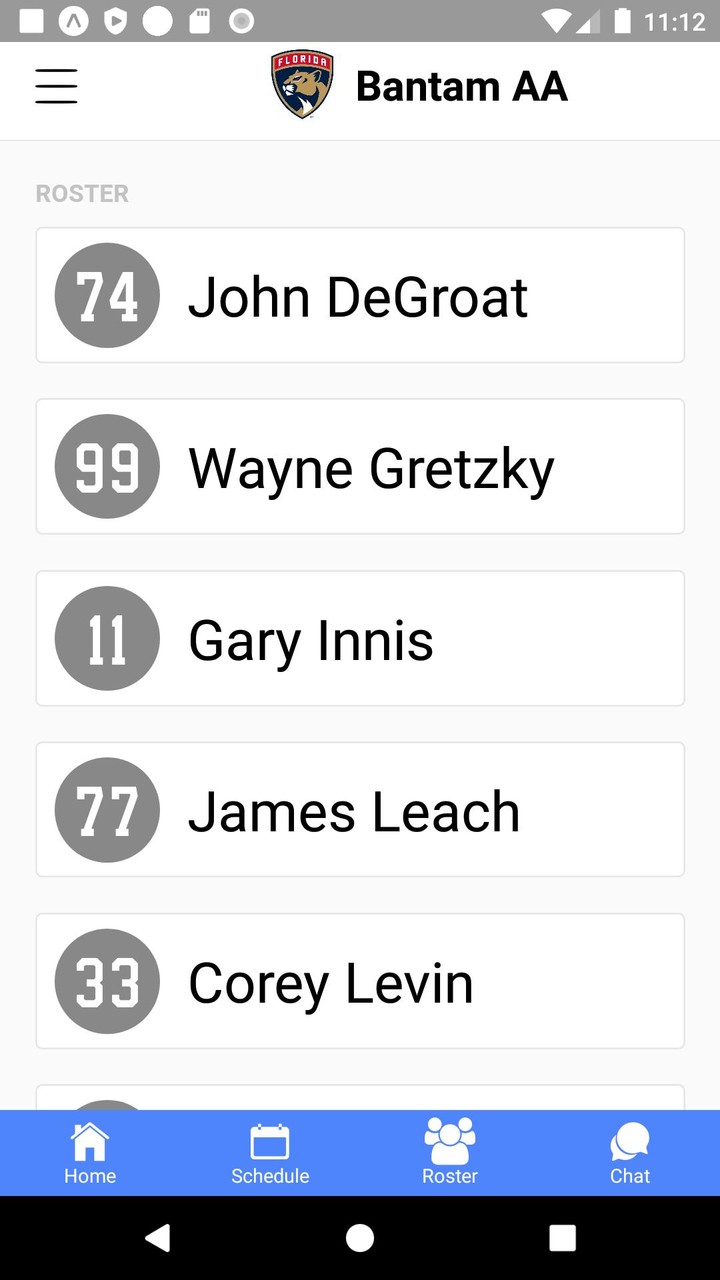This screenshot has height=1280, width=720.
Task: Select the Roster tab
Action: point(450,1153)
